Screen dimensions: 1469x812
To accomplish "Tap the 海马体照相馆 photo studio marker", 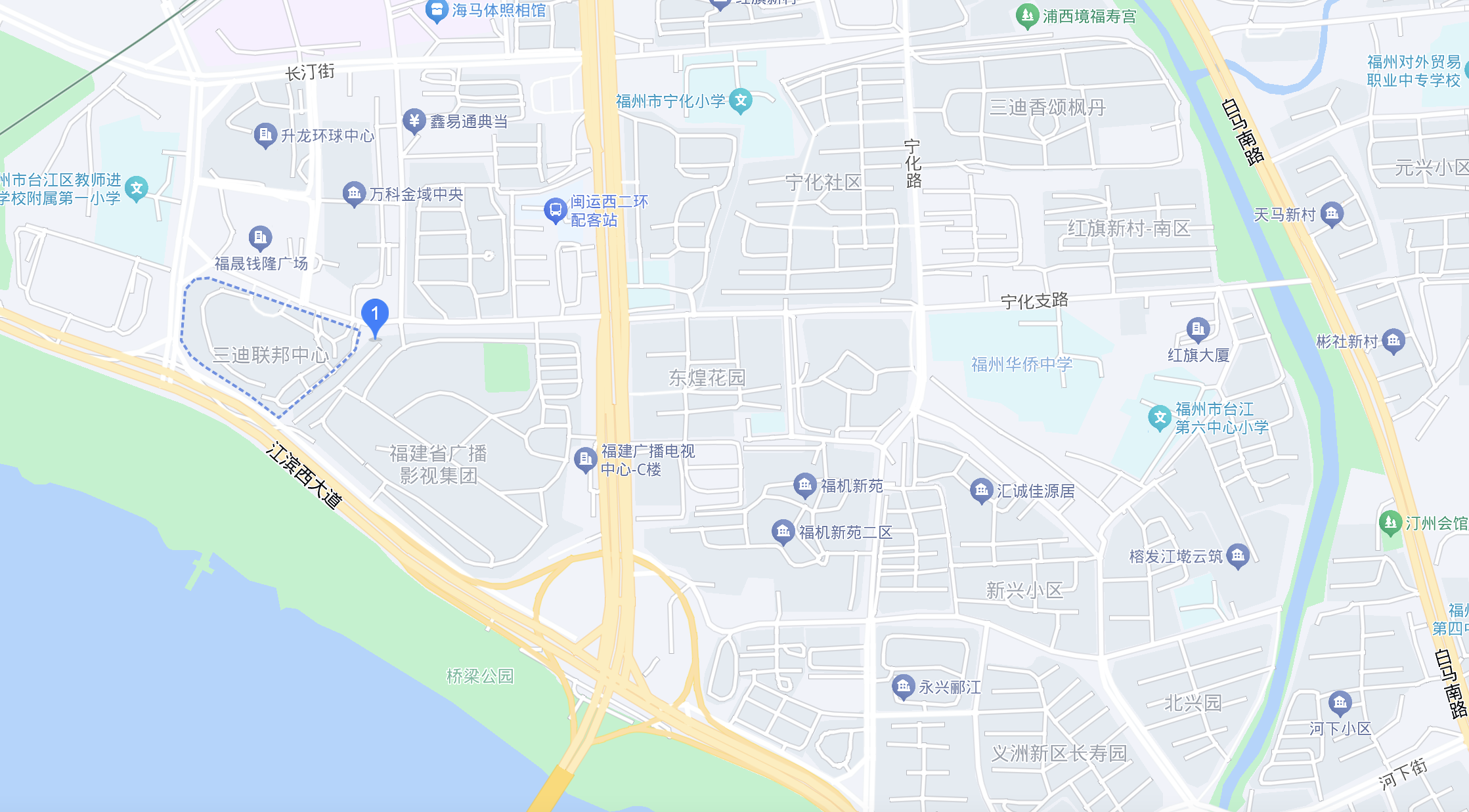I will pos(437,10).
